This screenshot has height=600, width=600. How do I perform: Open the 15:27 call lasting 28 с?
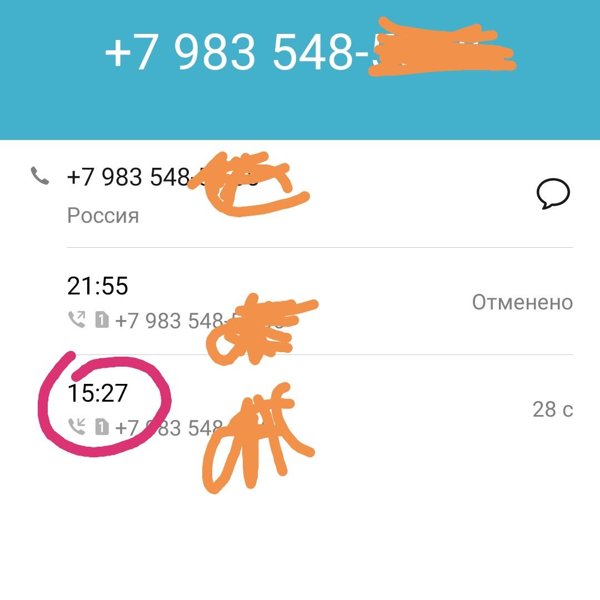(x=300, y=408)
